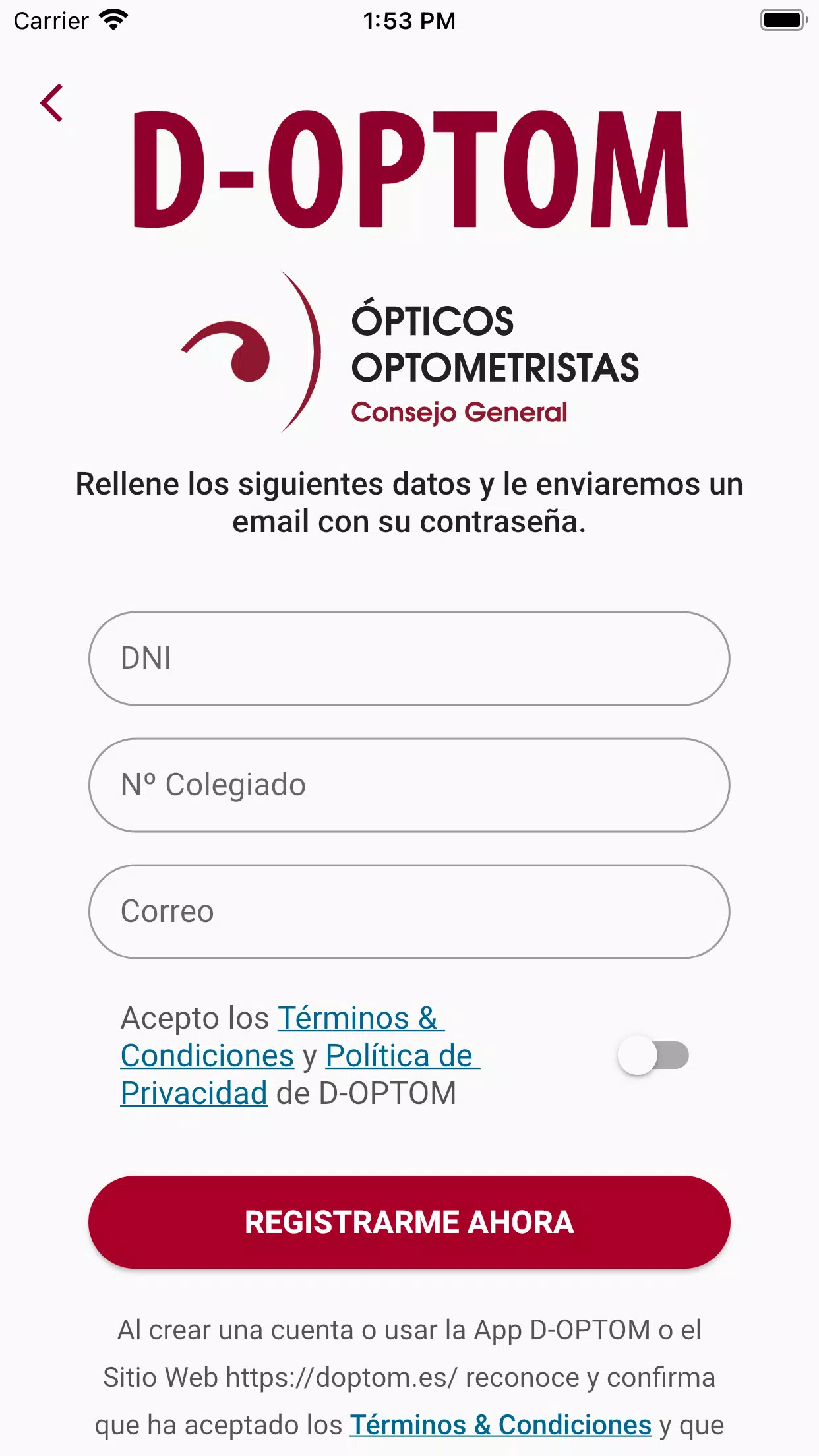
Task: Open bold Términos & Condiciones footer link
Action: 500,1425
